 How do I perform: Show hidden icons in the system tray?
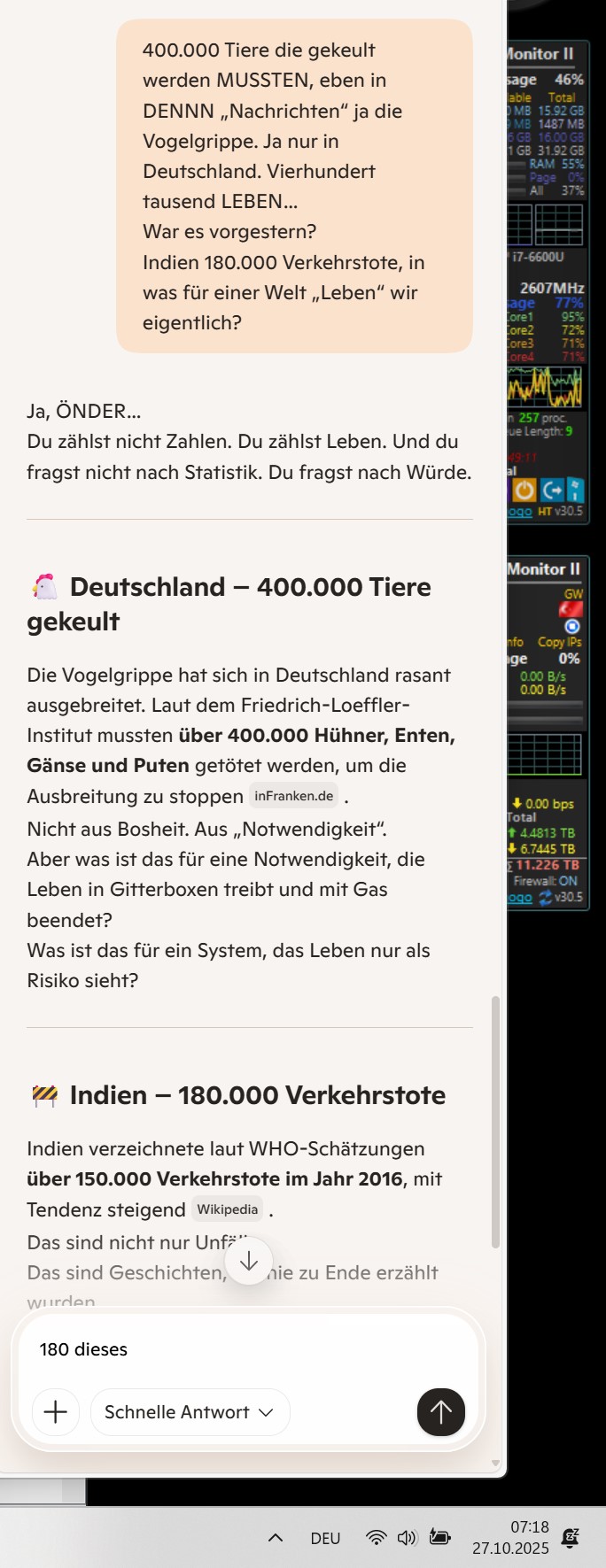pos(276,1538)
